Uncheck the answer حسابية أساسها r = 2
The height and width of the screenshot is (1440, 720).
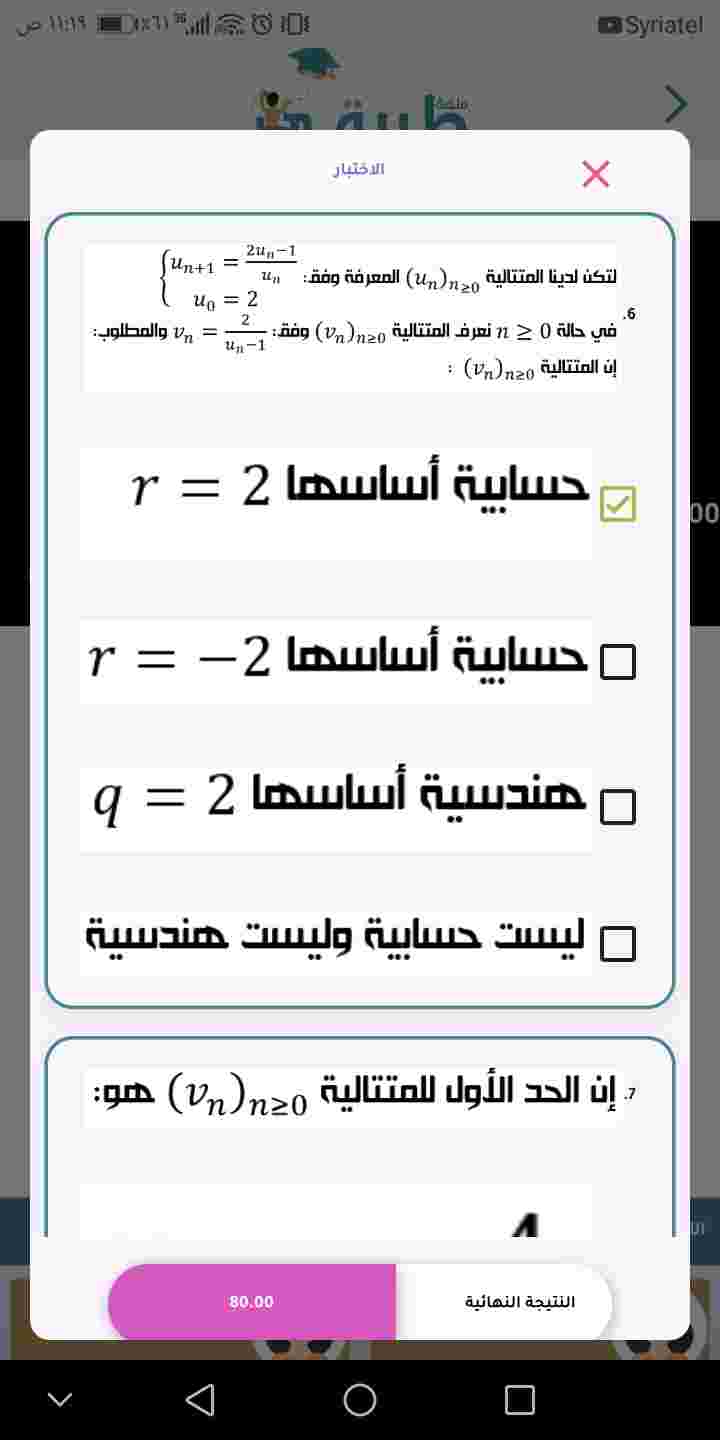618,505
